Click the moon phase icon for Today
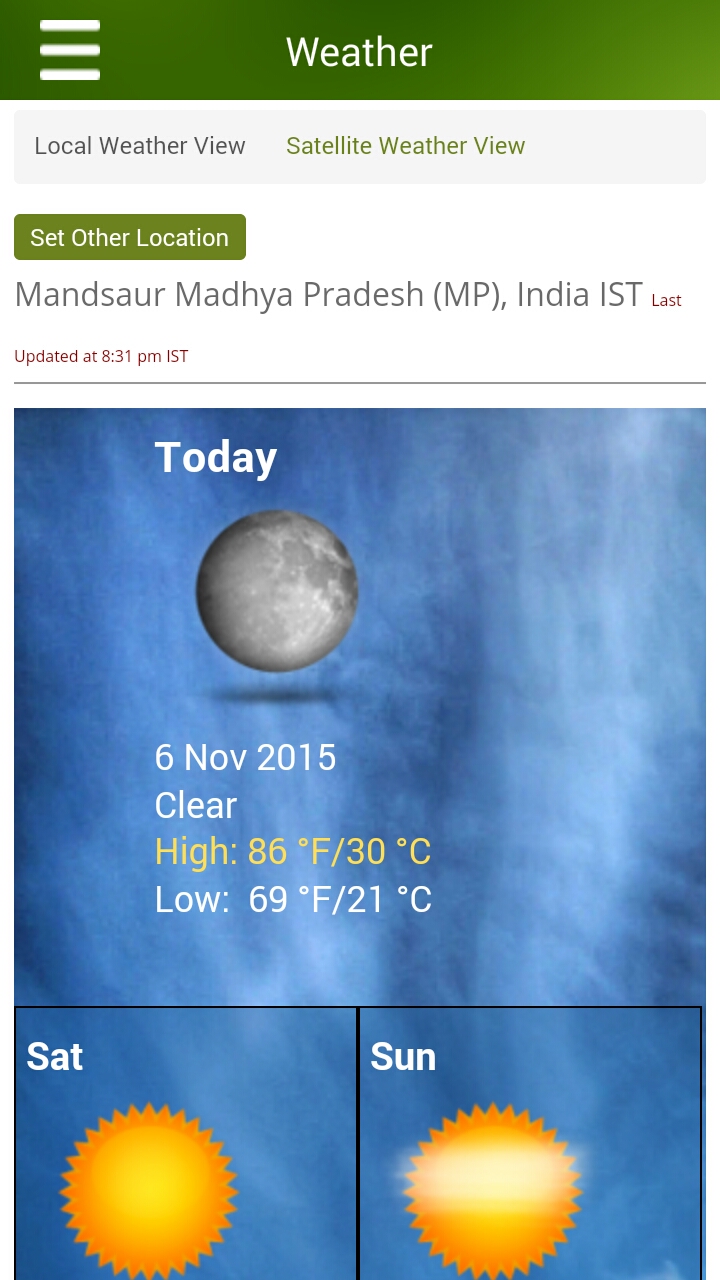 pos(276,592)
